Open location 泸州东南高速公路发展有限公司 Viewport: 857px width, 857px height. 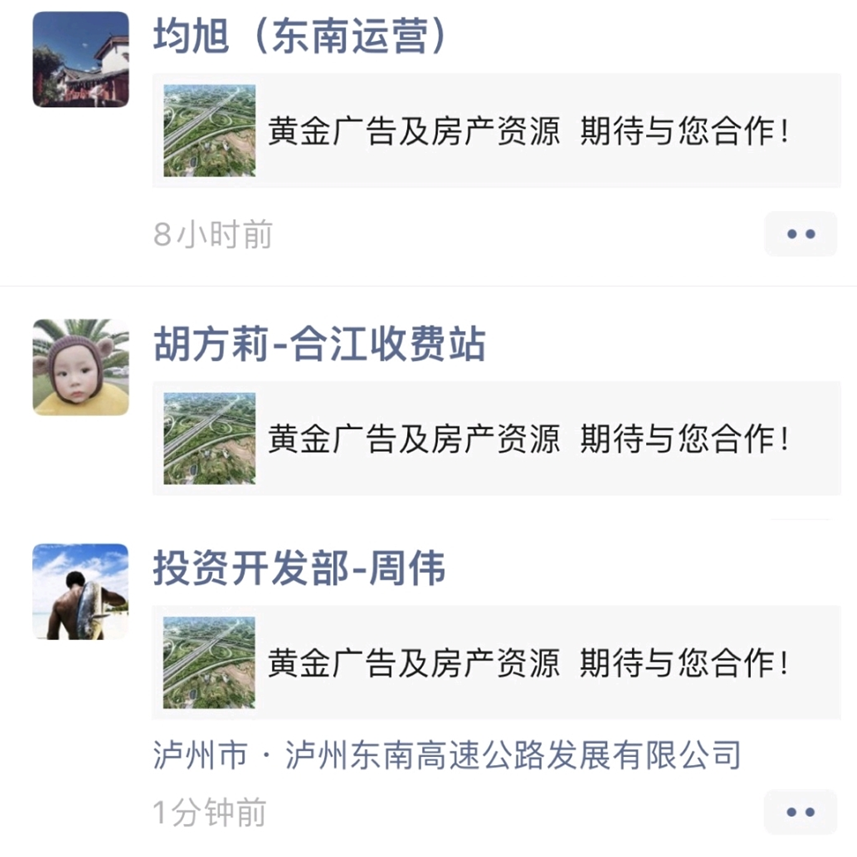point(447,754)
